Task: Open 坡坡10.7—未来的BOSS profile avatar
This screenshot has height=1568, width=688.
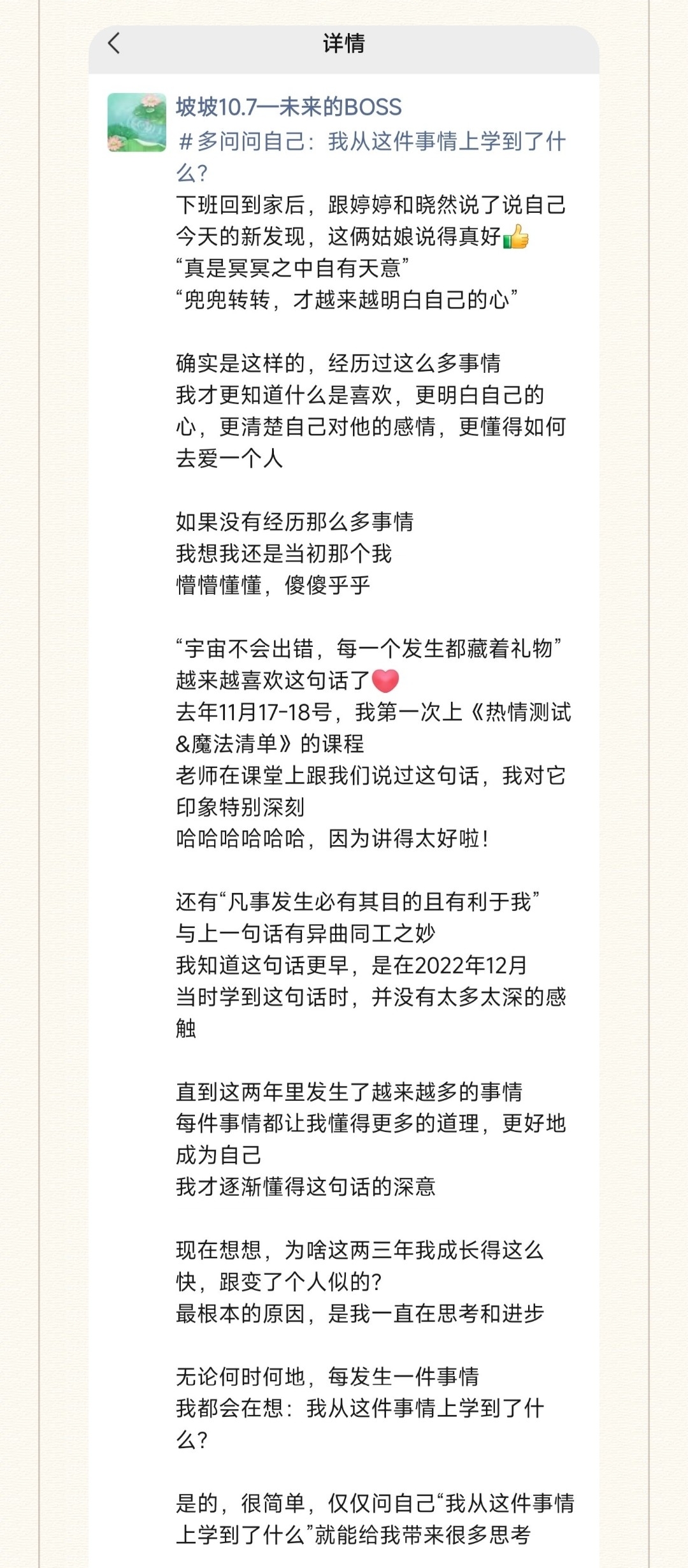Action: pos(137,122)
